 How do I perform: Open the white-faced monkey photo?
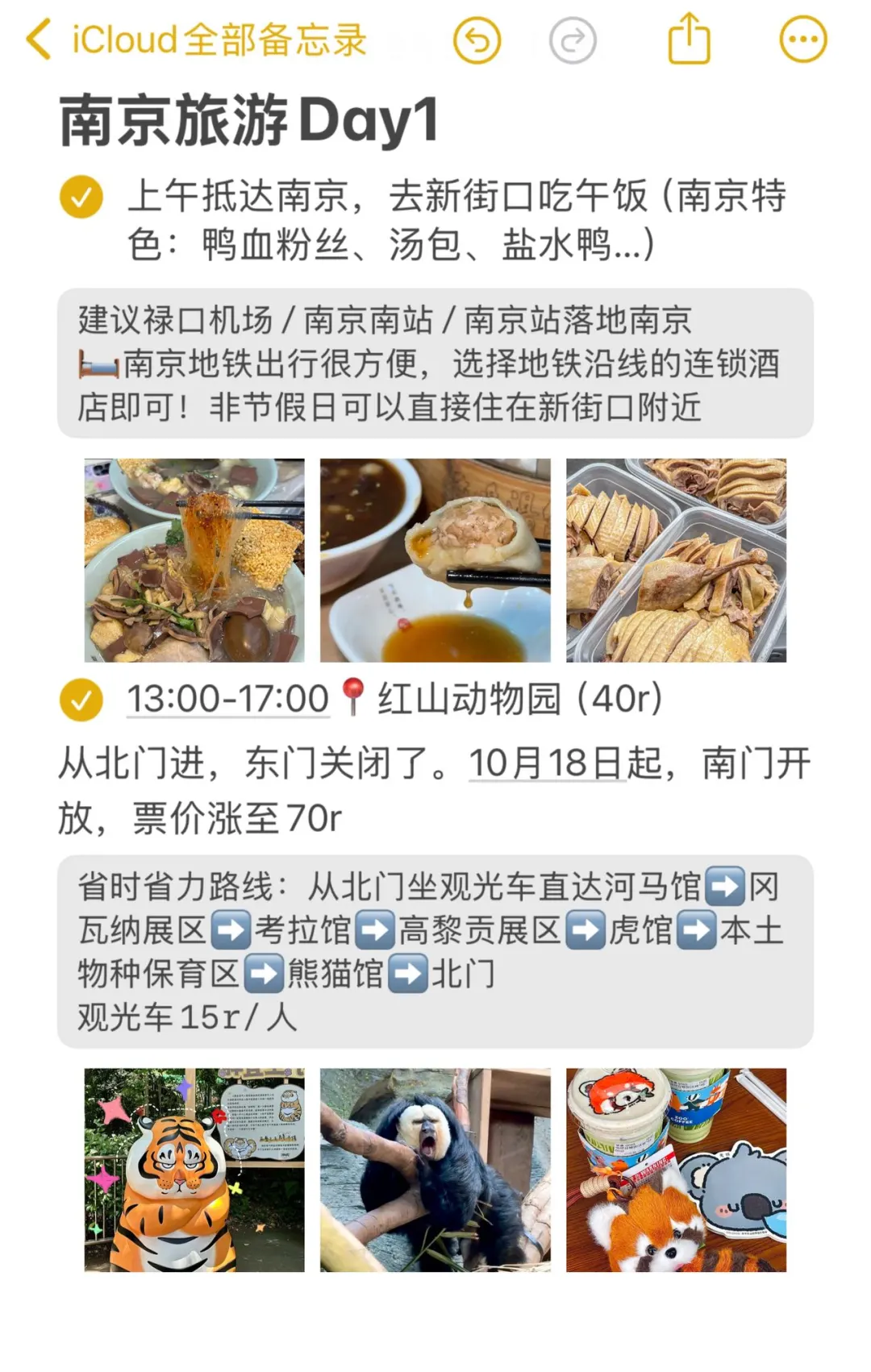point(435,1170)
